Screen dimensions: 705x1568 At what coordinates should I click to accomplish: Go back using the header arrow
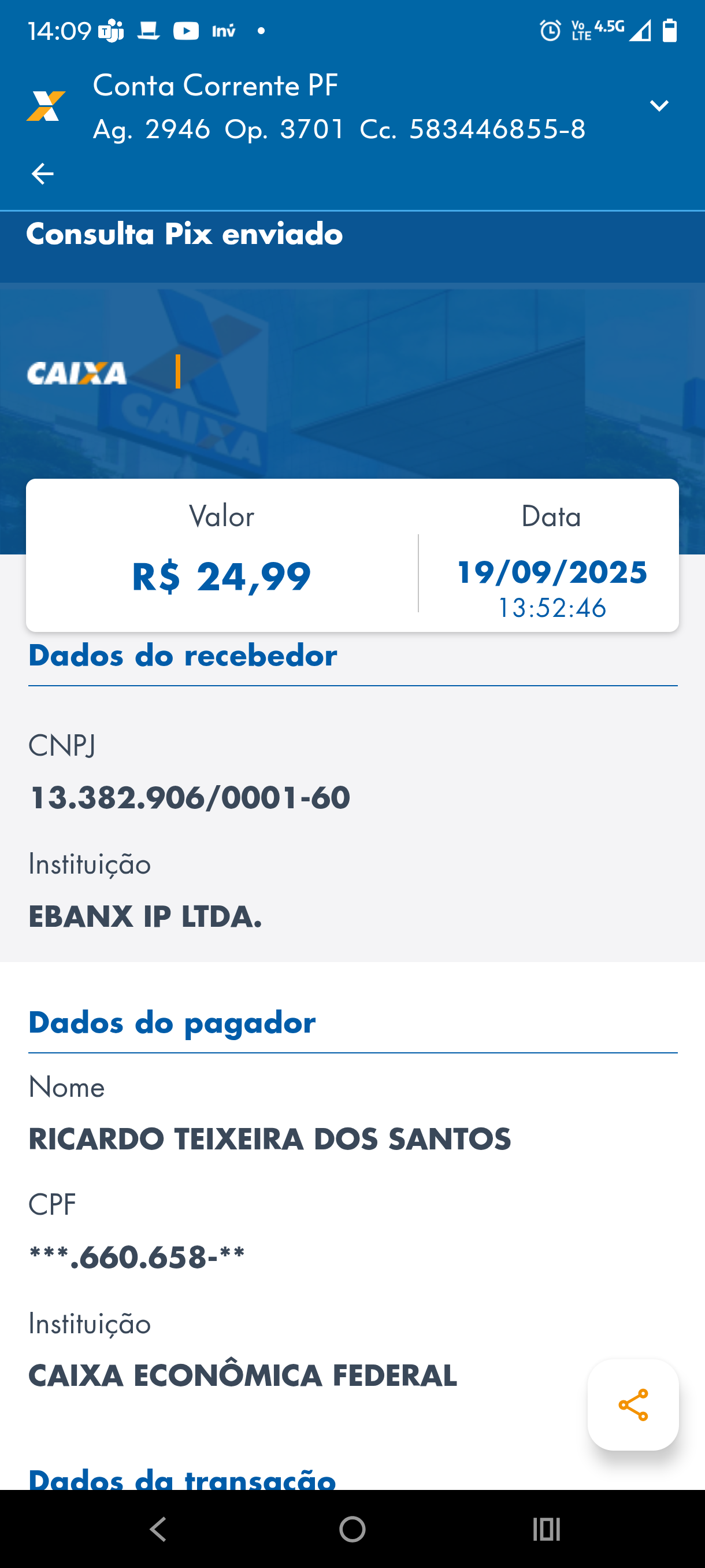43,174
